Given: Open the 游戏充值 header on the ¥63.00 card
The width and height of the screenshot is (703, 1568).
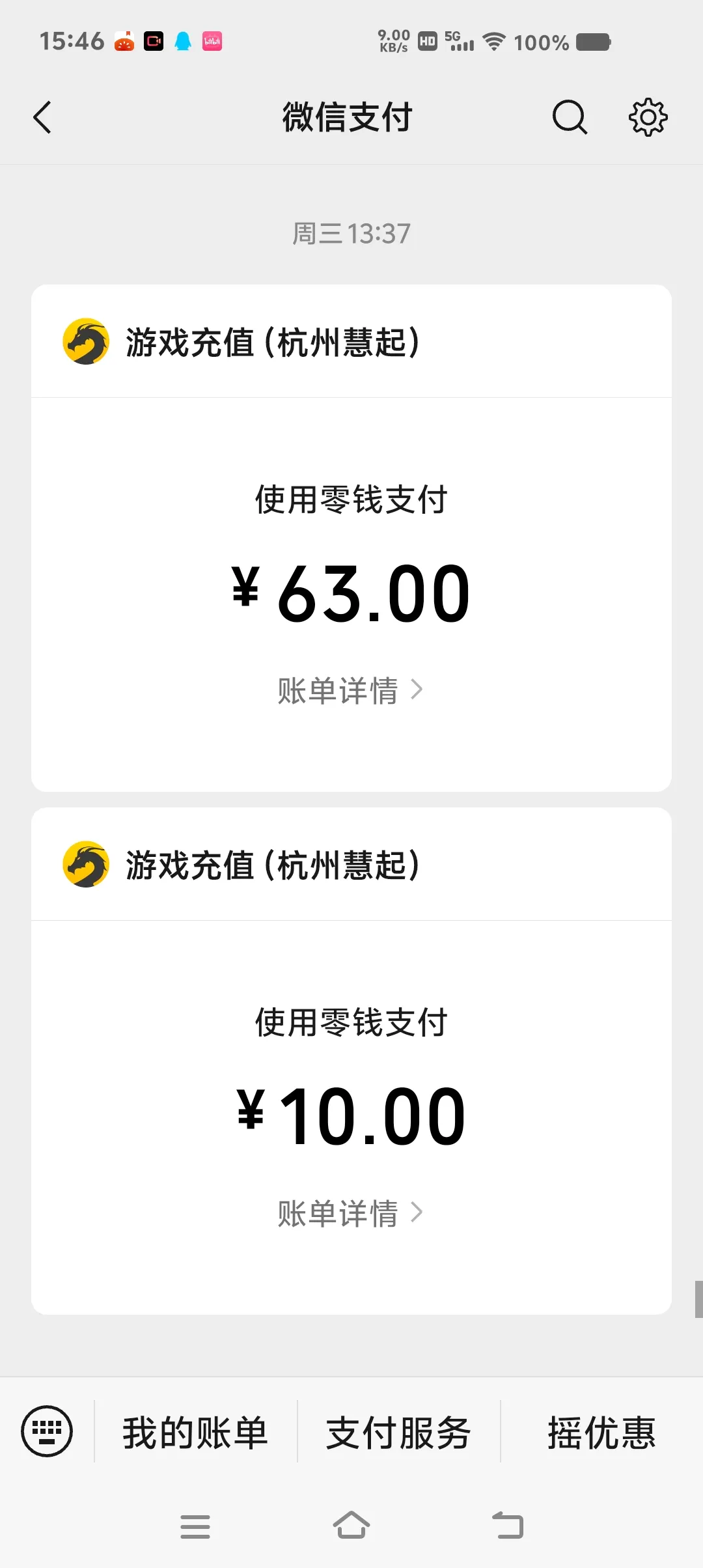Looking at the screenshot, I should pos(351,341).
